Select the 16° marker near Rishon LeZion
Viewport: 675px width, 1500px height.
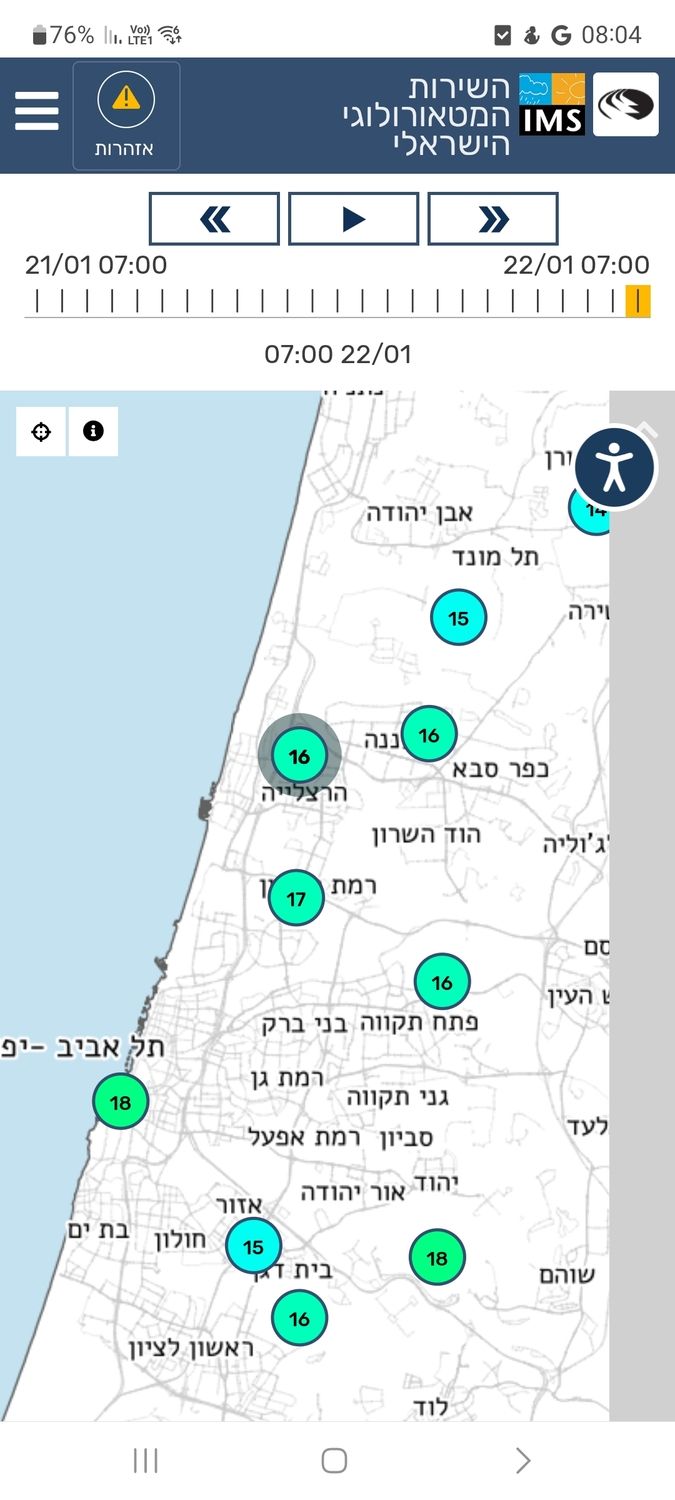pyautogui.click(x=299, y=1318)
